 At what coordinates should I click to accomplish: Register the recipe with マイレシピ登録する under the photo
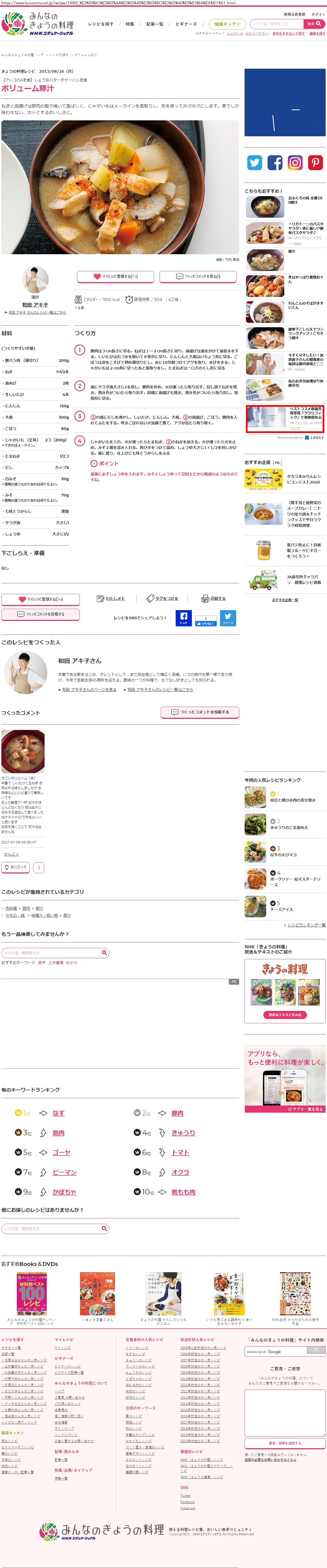click(x=115, y=276)
